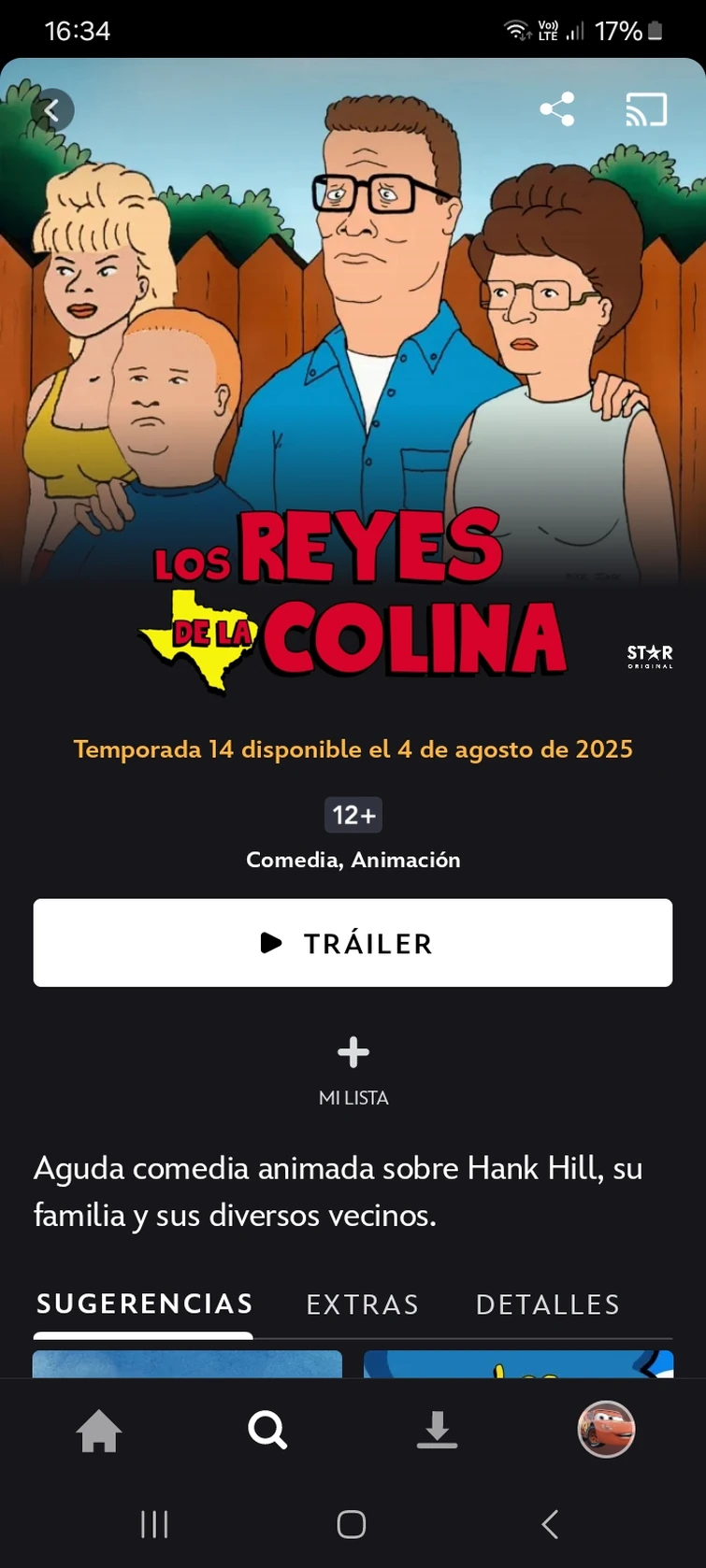Tap the share icon
Screen dimensions: 706x1568
pos(557,108)
